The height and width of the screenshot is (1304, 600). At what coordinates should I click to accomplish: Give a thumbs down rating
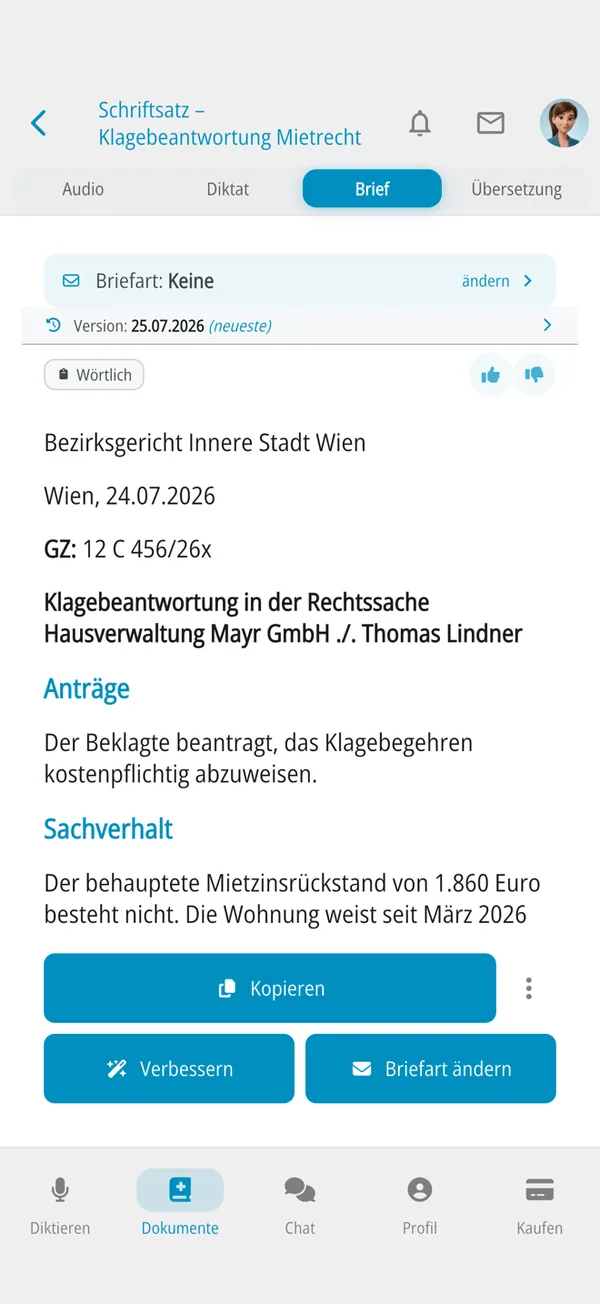click(534, 375)
